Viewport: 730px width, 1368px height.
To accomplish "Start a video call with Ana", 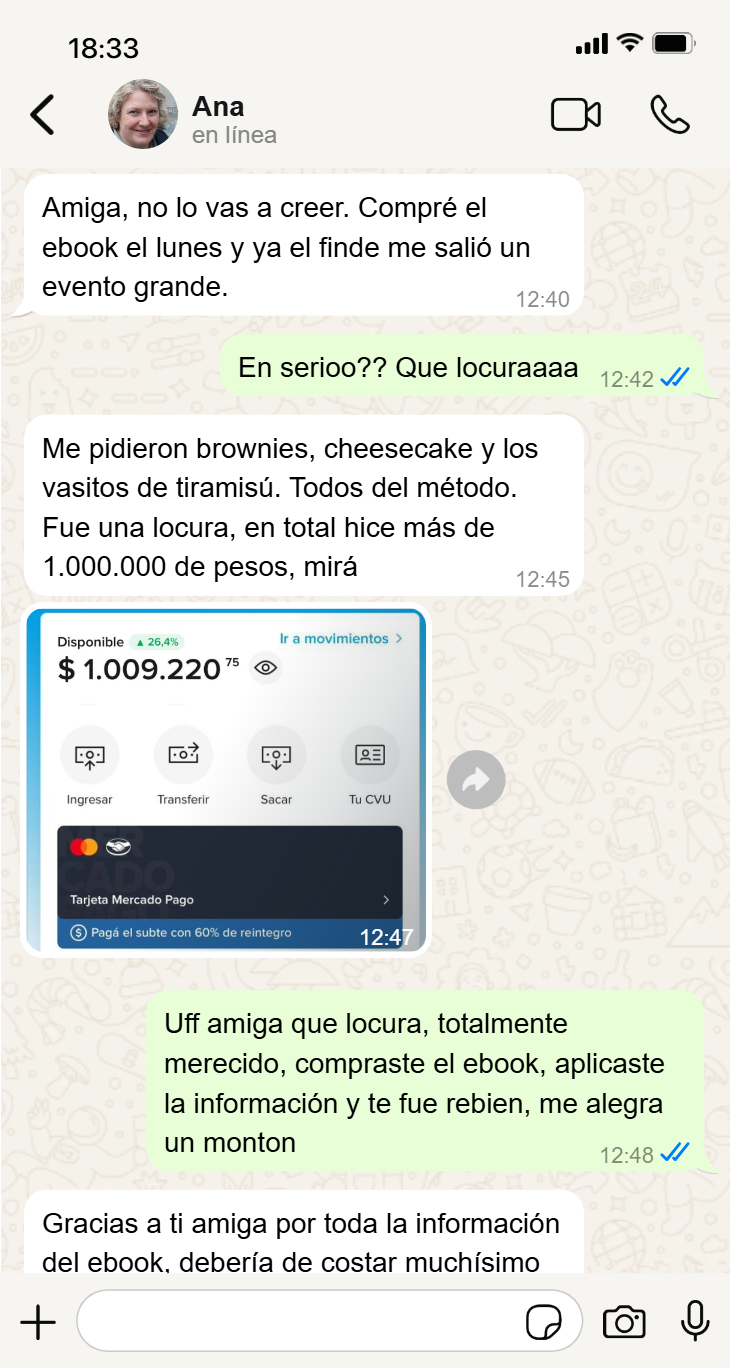I will (x=575, y=115).
